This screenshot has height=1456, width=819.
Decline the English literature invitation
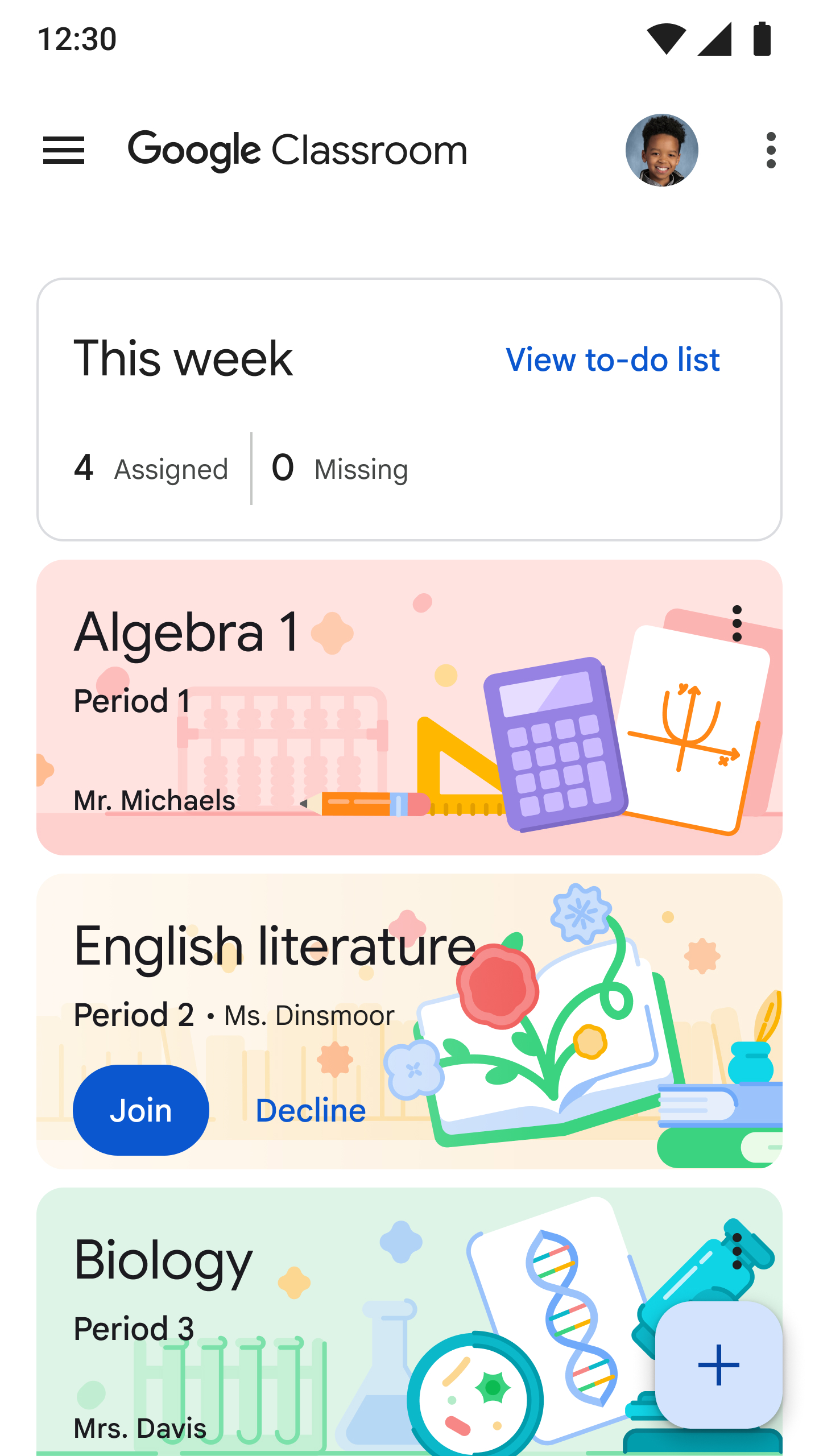[311, 1110]
